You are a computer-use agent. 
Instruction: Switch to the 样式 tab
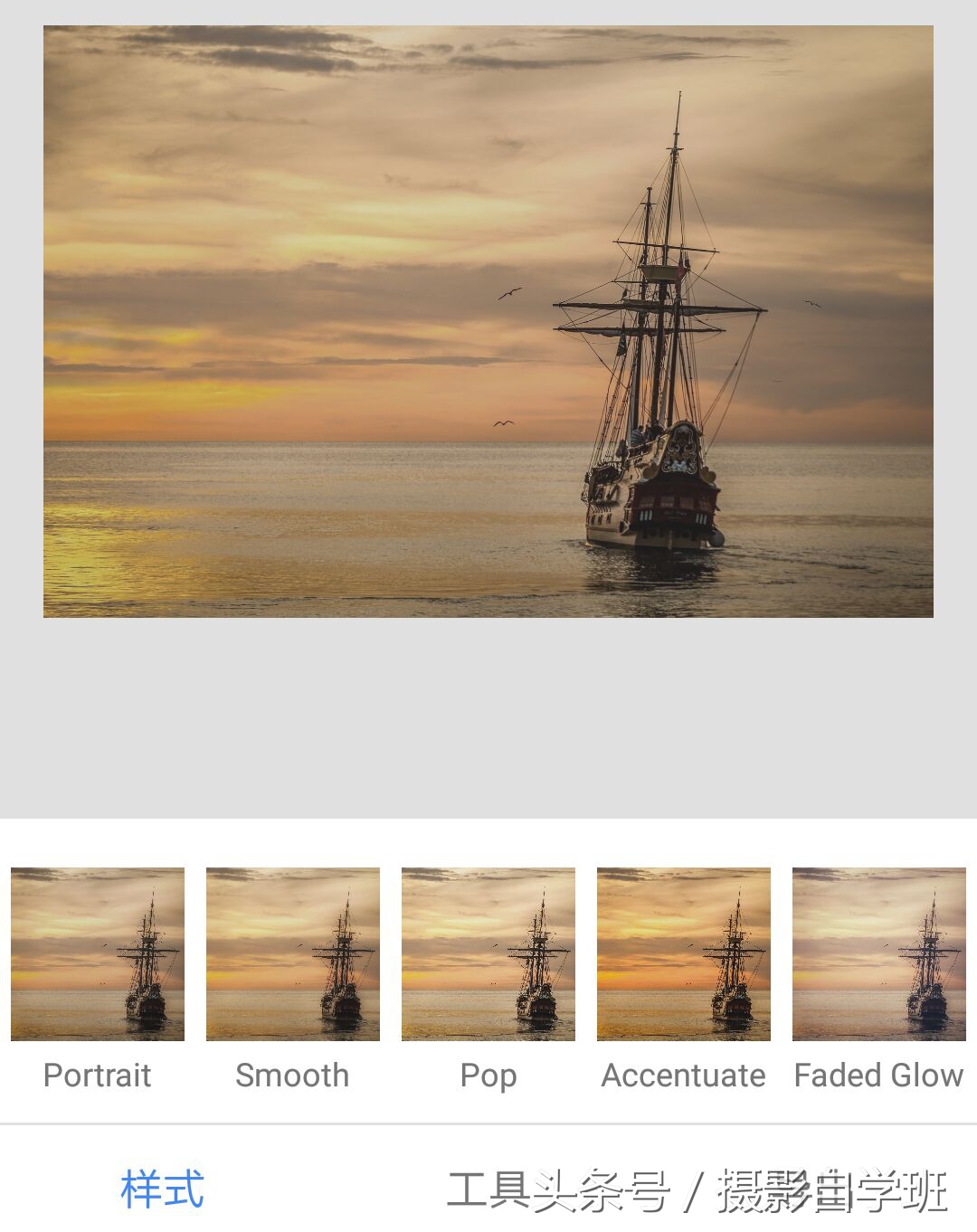[x=163, y=1189]
